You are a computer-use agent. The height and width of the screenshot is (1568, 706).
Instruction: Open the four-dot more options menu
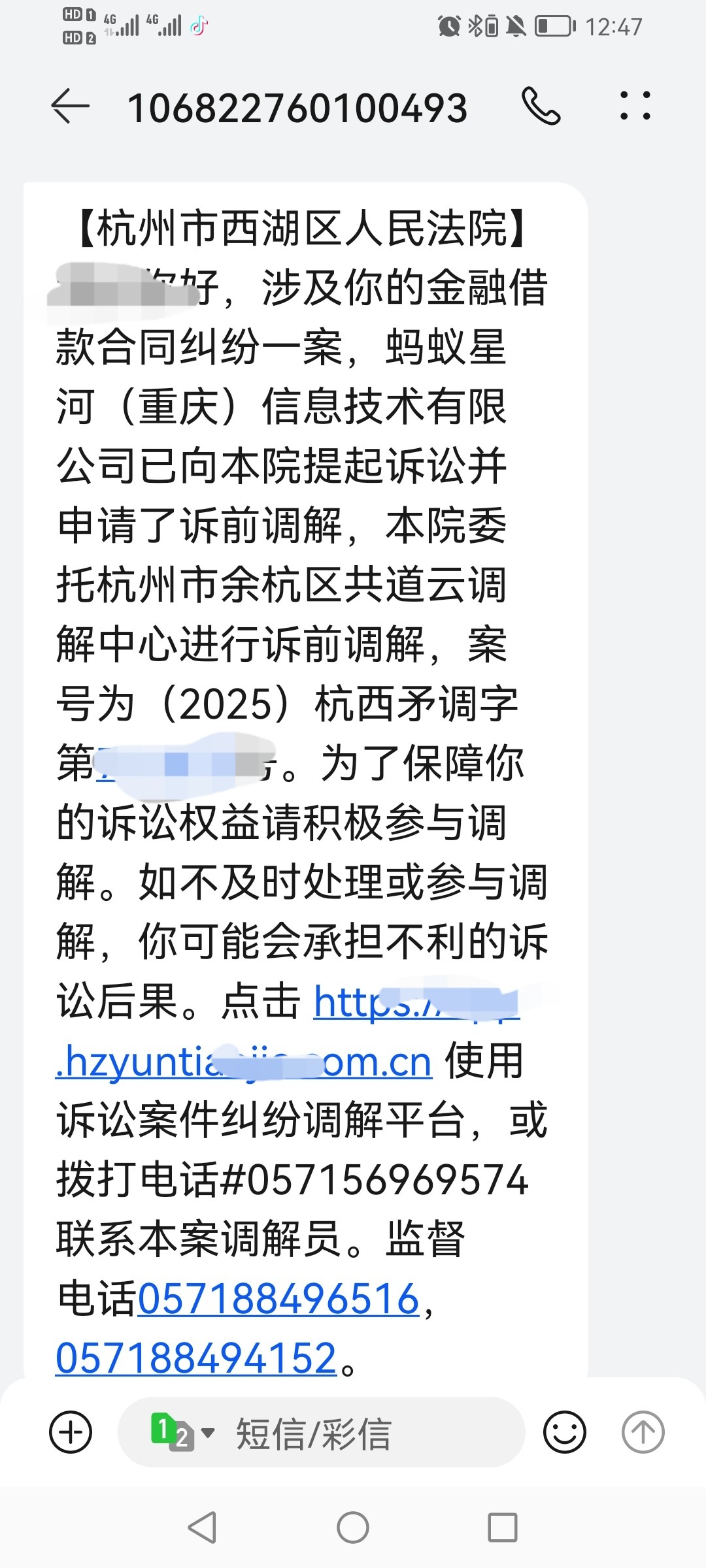point(635,106)
